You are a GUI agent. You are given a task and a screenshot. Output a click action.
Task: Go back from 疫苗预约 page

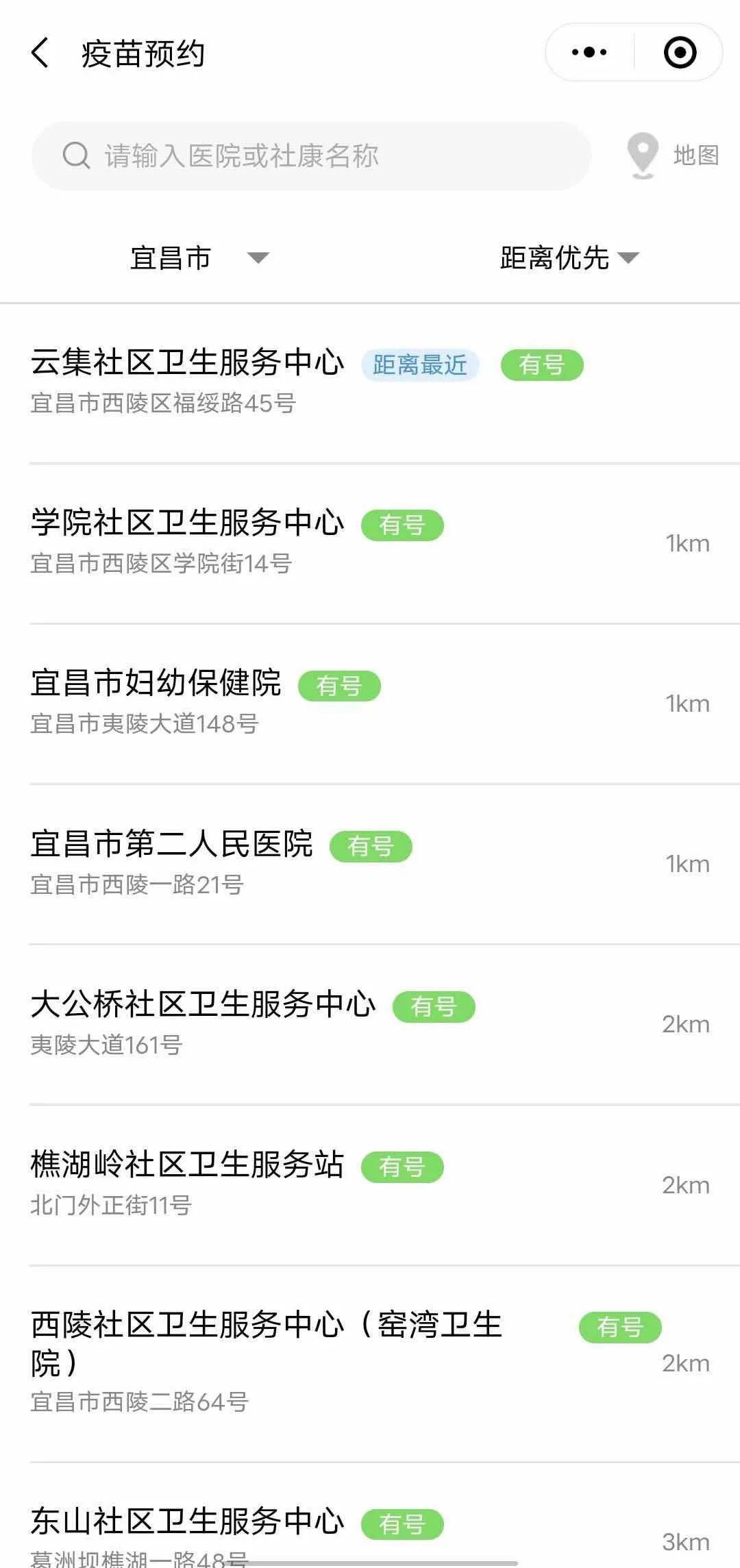(x=40, y=53)
